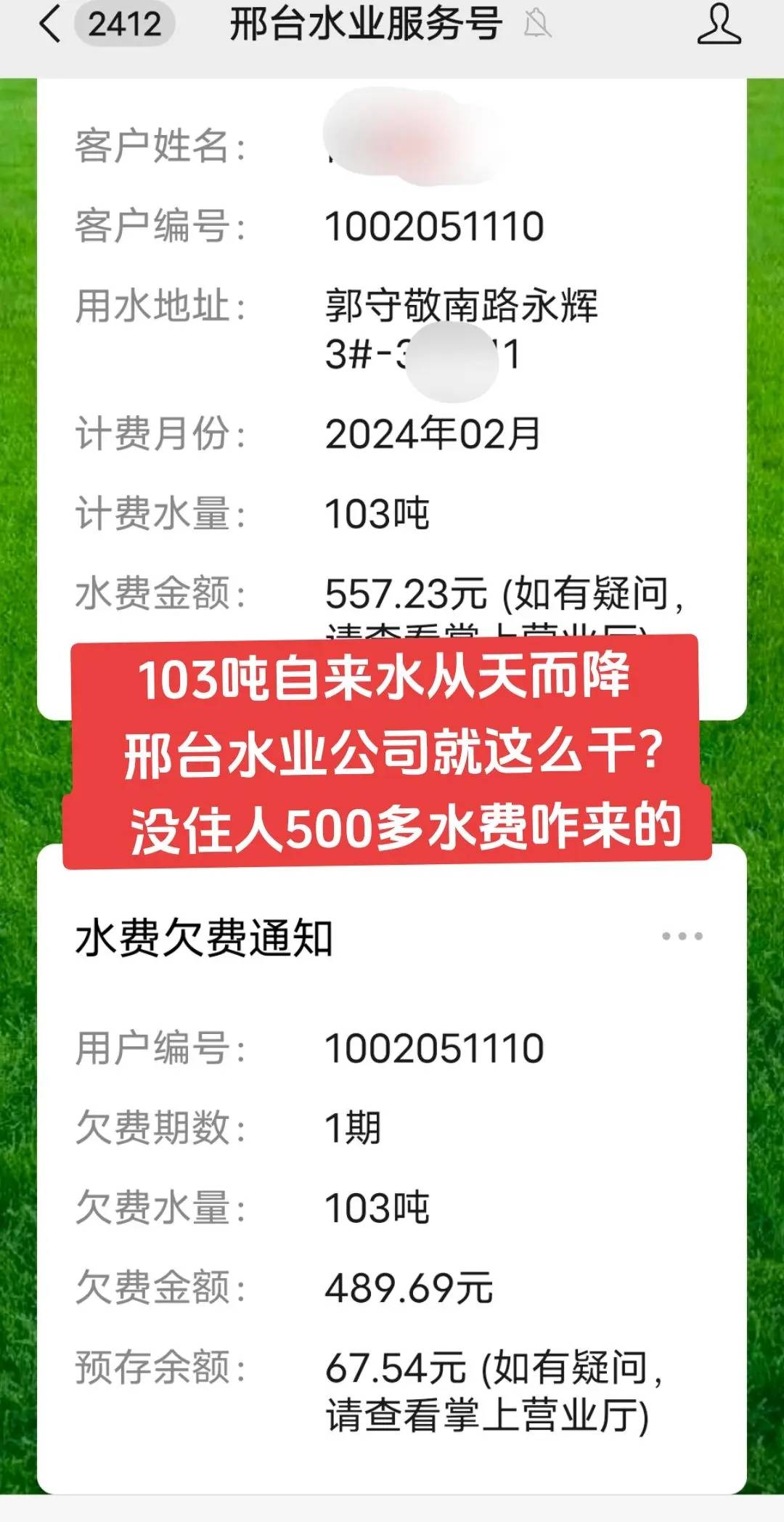
Task: Open the three-dot menu on 水费欠费通知
Action: pos(682,936)
